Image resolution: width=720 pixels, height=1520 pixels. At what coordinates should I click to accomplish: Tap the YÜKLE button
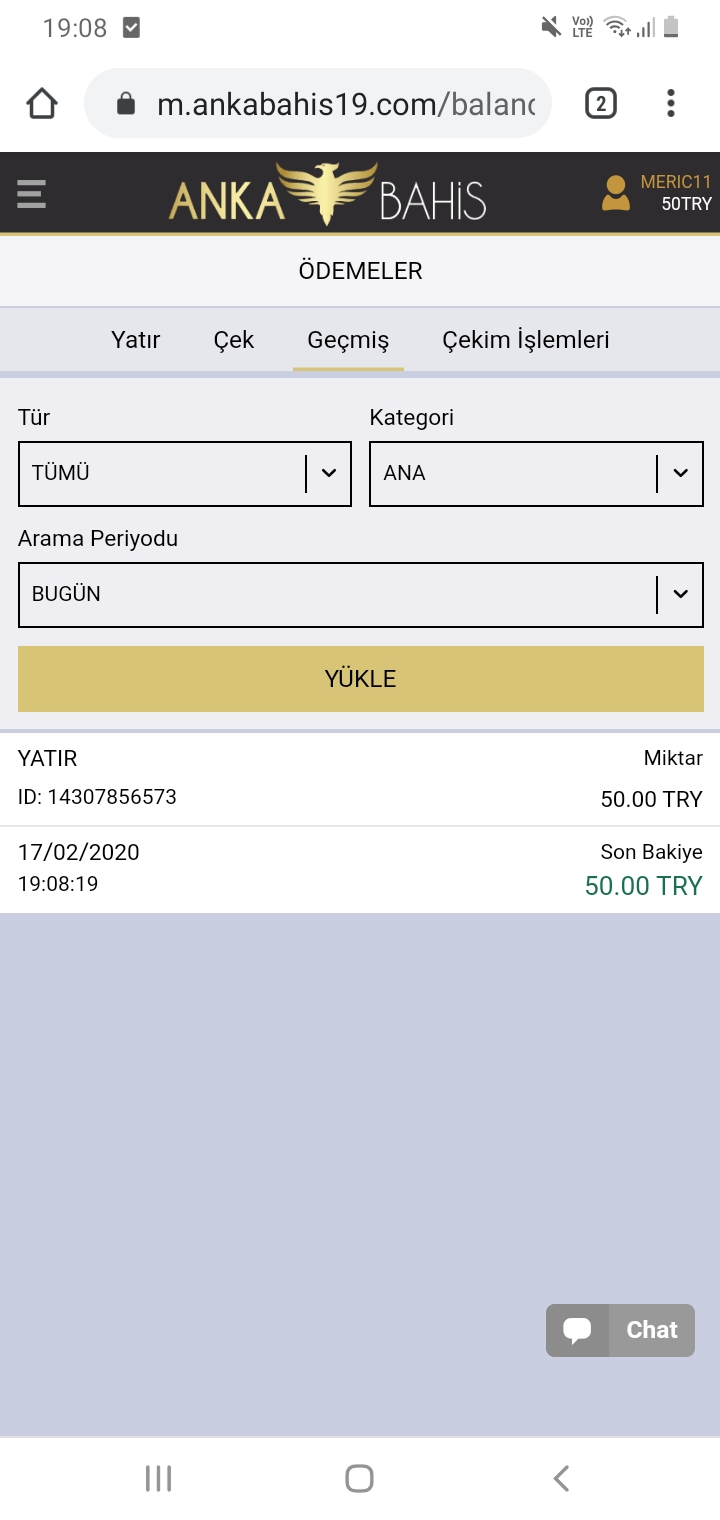click(x=360, y=679)
